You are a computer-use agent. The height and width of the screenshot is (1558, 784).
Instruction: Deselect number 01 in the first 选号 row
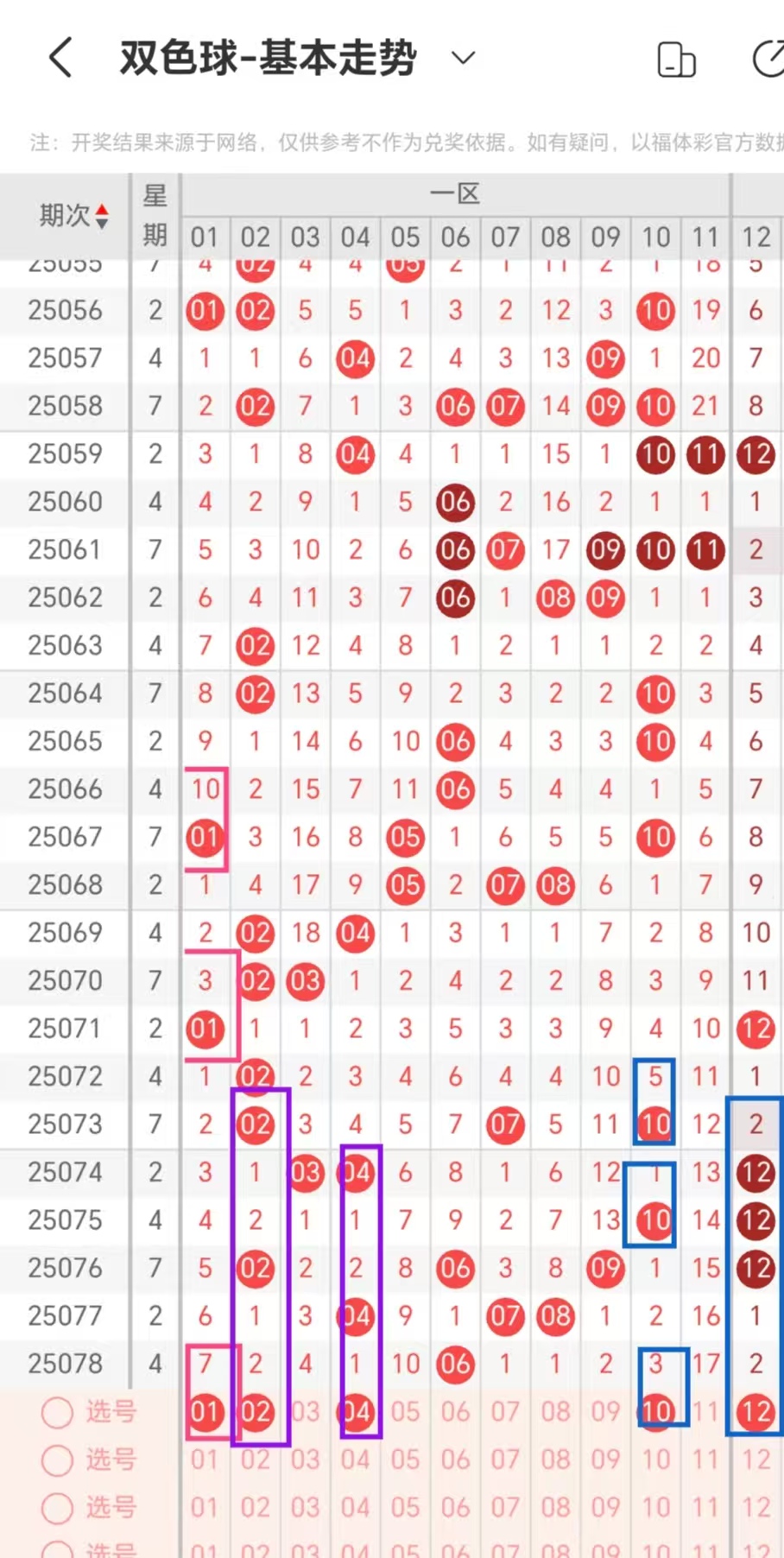pos(205,1412)
